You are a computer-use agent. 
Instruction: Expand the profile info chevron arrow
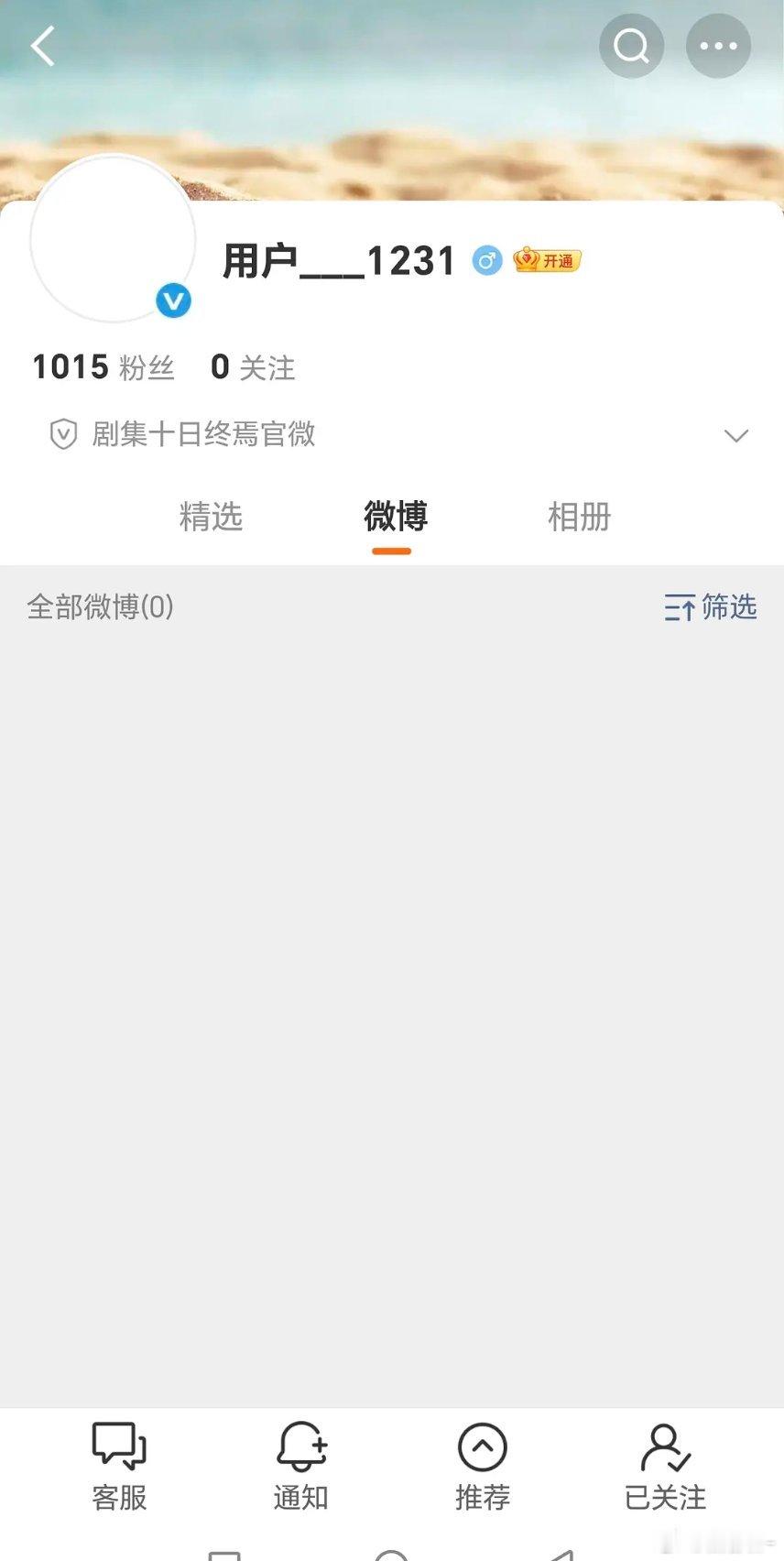coord(735,436)
